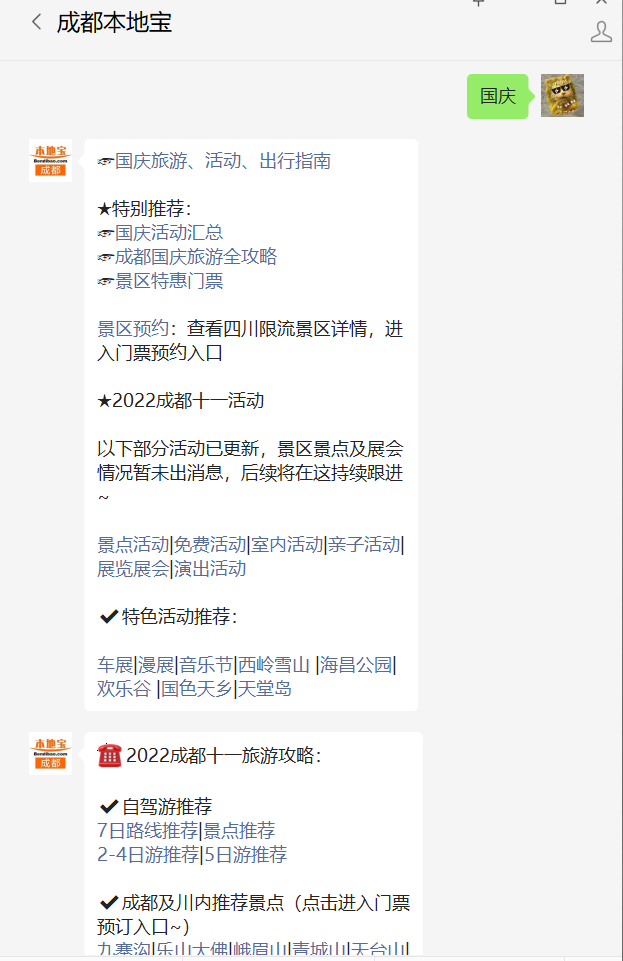Viewport: 623px width, 961px height.
Task: Open 景点活动 link
Action: pos(133,545)
